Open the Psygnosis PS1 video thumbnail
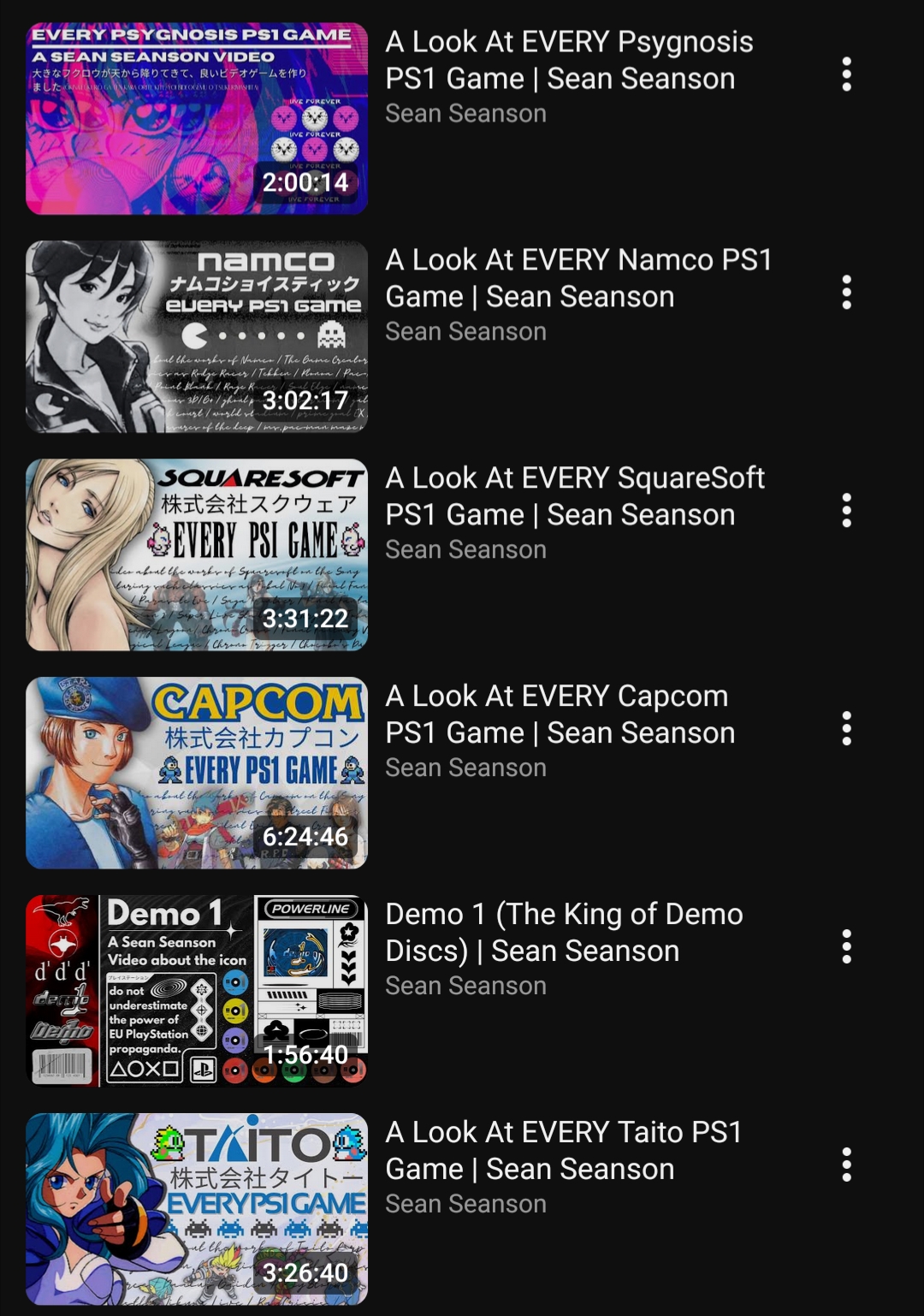 [x=197, y=118]
